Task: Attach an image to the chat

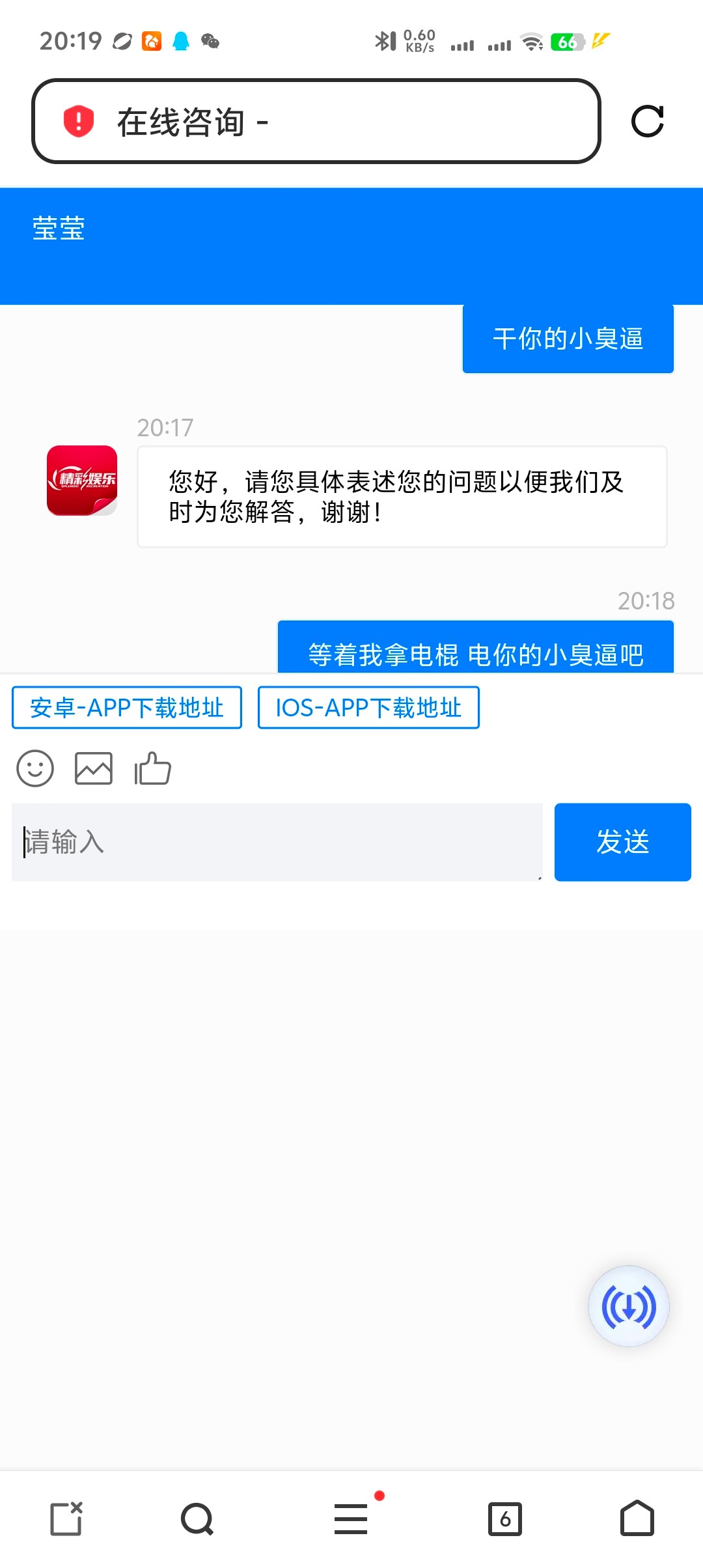Action: click(94, 768)
